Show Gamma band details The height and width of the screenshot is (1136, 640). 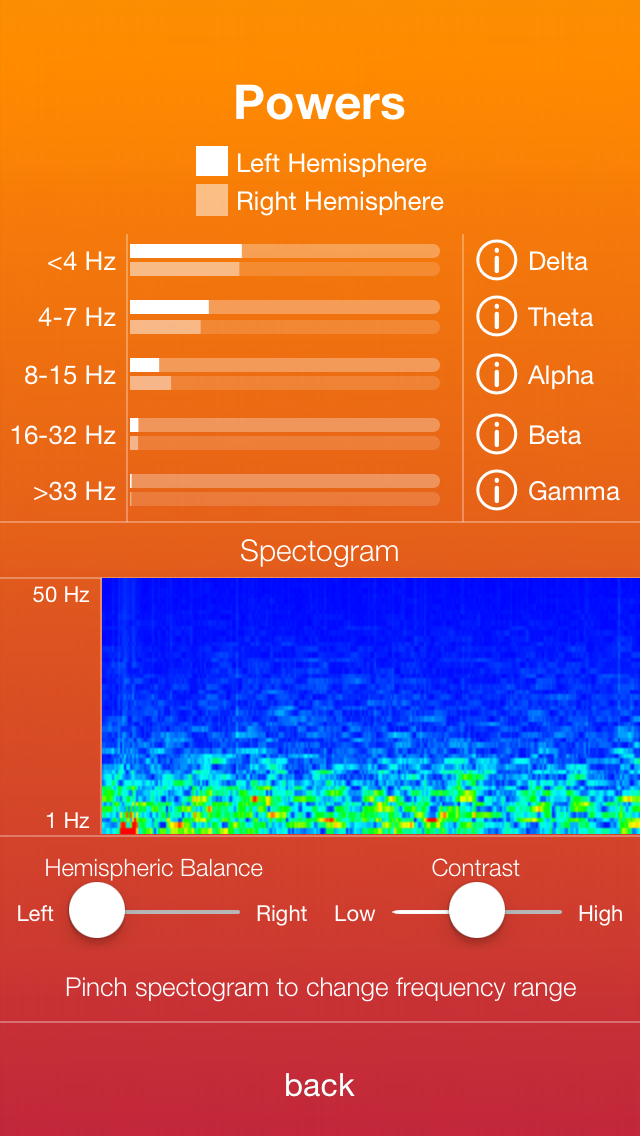click(495, 491)
